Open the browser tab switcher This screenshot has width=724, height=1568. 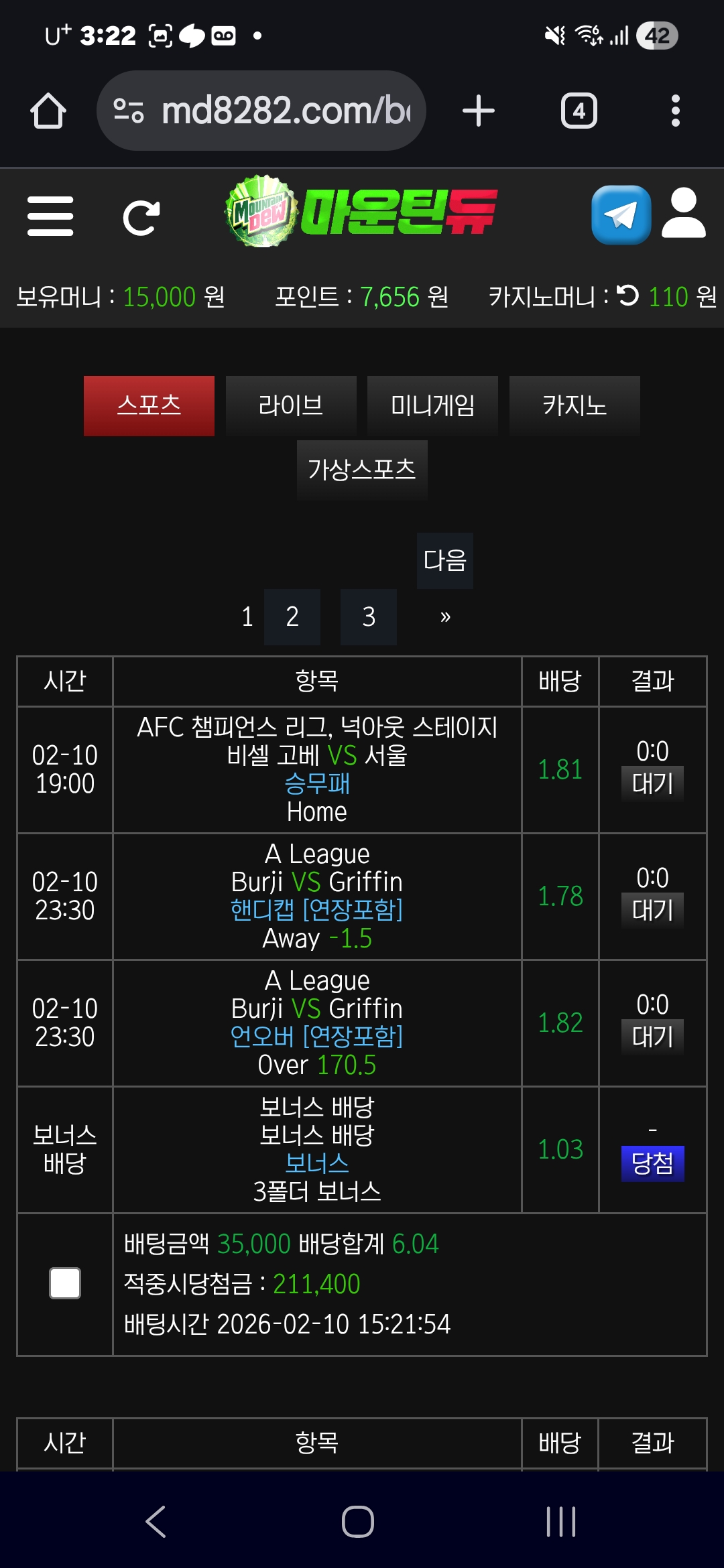(x=579, y=111)
